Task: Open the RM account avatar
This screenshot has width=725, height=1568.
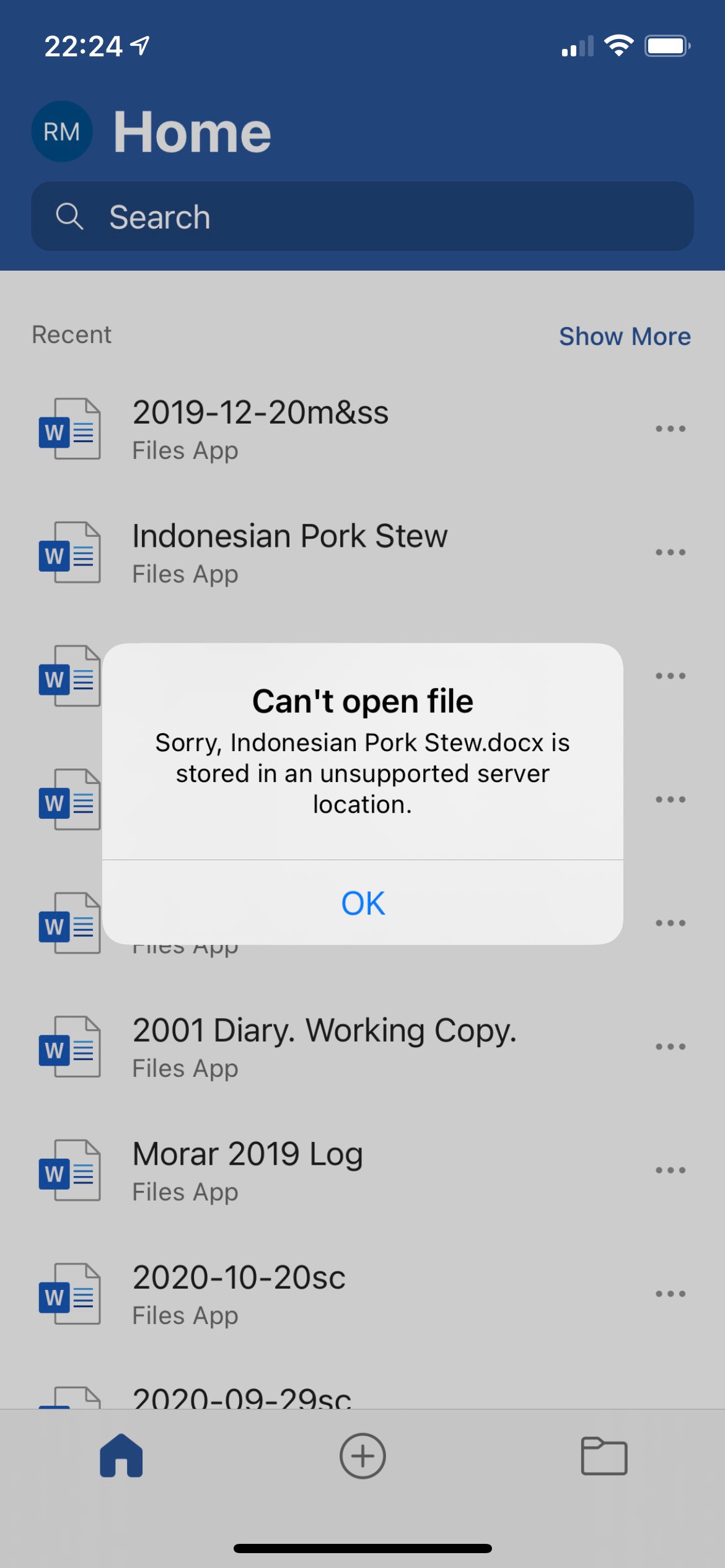Action: 61,131
